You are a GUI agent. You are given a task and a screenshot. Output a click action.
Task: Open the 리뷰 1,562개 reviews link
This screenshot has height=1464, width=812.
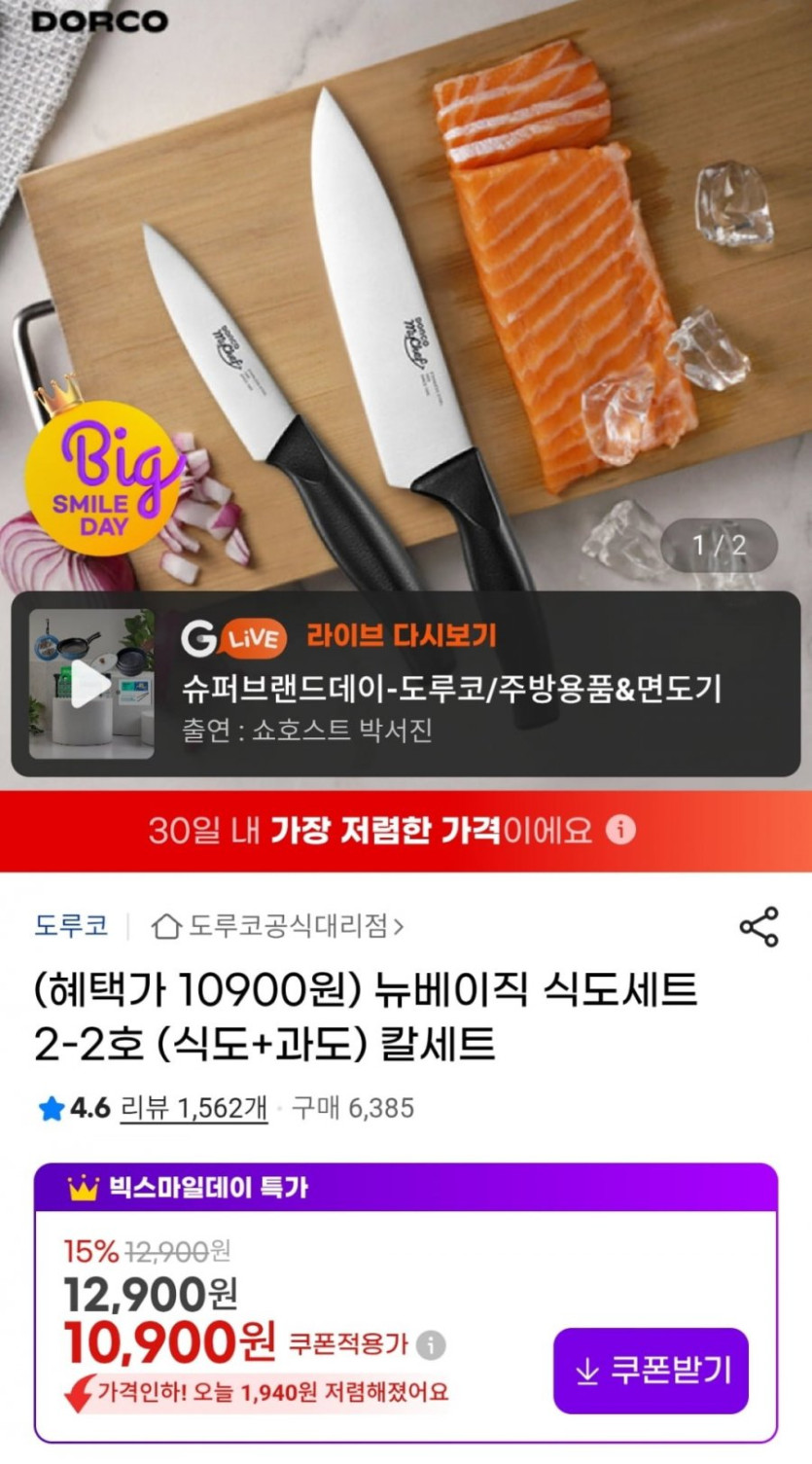(x=194, y=1107)
